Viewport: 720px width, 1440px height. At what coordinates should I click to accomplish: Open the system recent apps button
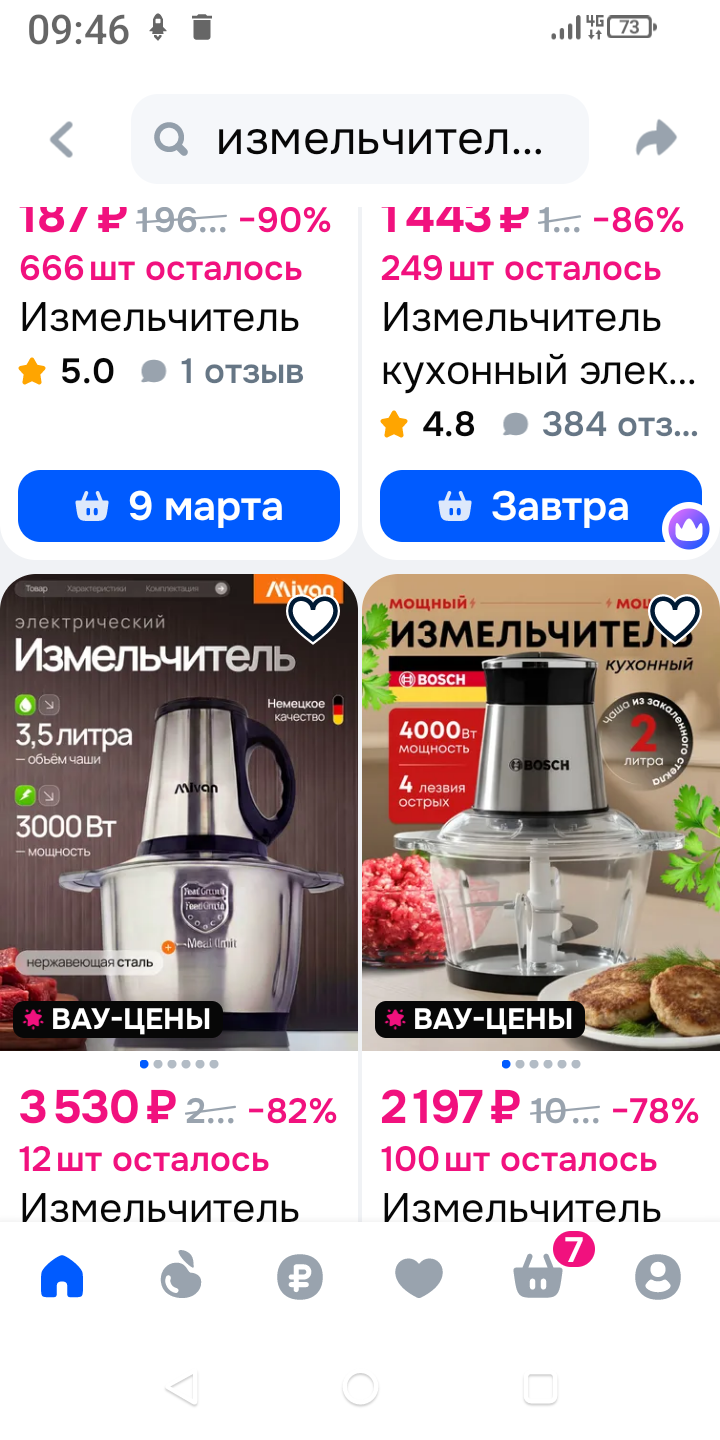point(540,1388)
